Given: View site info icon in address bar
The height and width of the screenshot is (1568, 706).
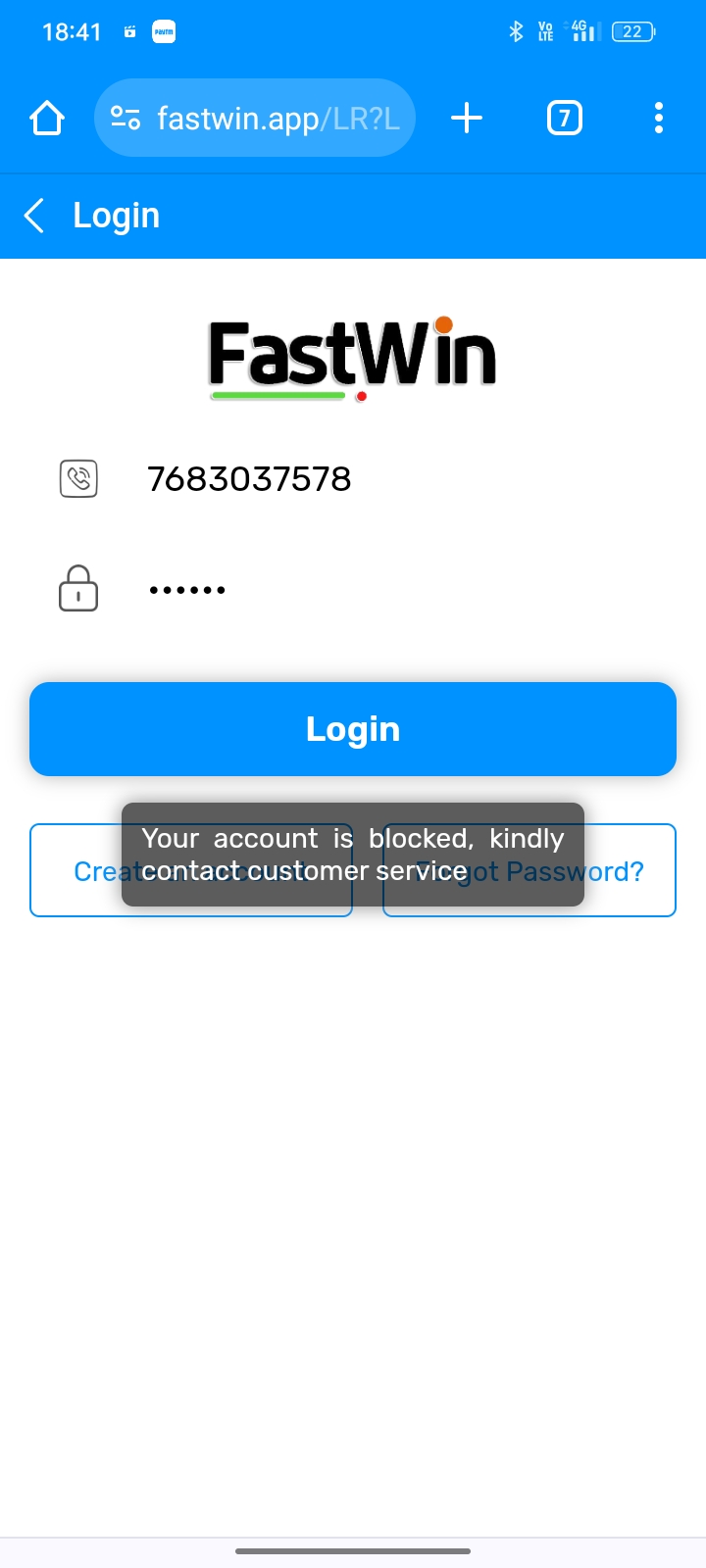Looking at the screenshot, I should coord(126,119).
